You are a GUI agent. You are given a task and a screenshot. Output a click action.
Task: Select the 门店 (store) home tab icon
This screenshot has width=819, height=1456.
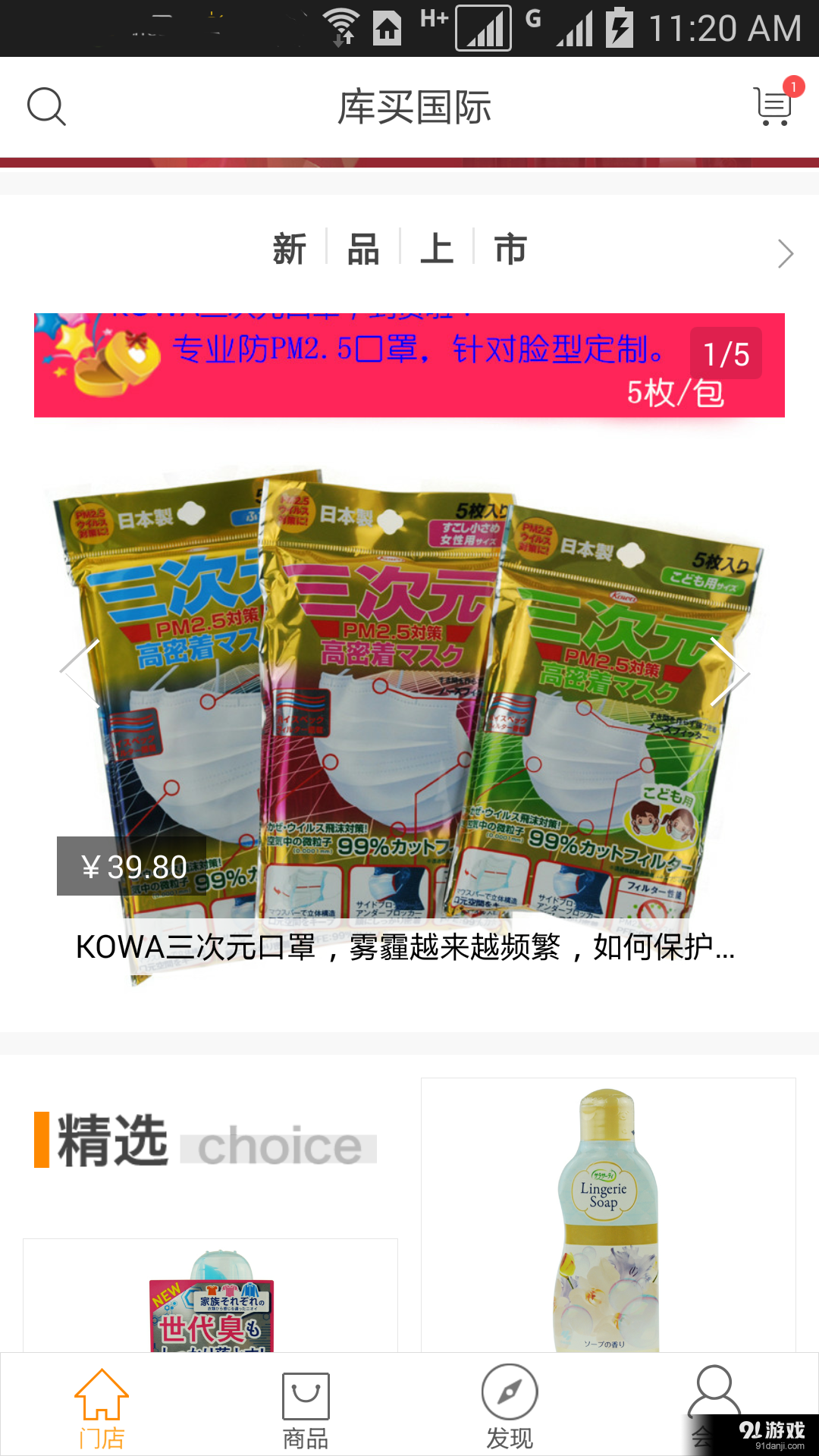(101, 1399)
